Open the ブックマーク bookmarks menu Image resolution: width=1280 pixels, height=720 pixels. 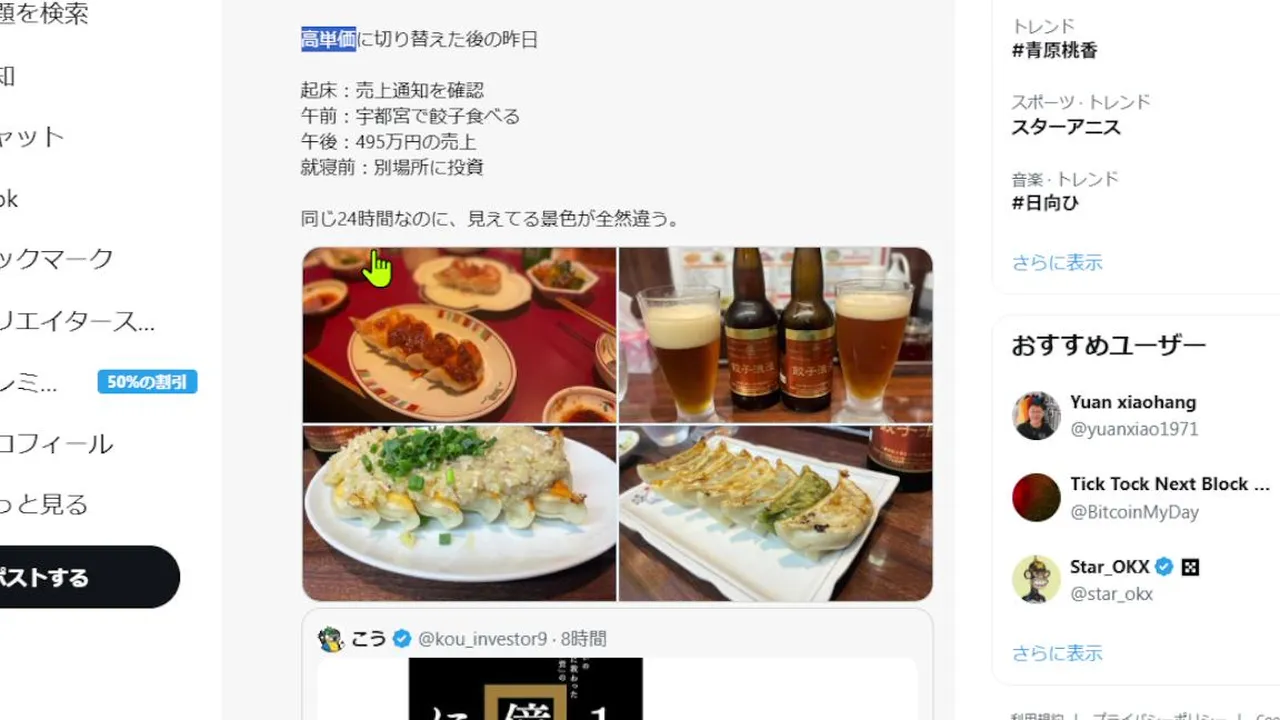coord(56,259)
